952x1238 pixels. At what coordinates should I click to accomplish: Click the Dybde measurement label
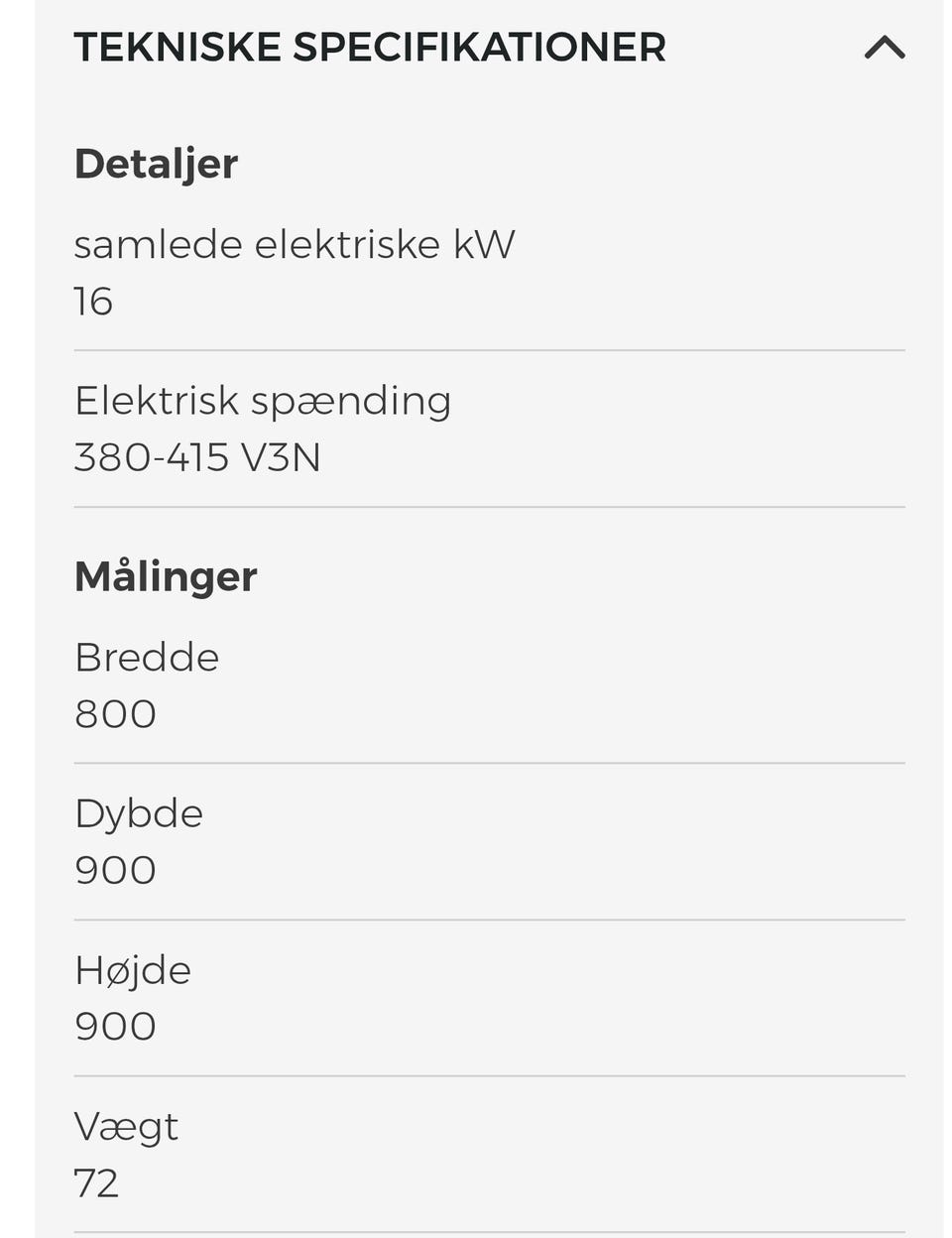click(139, 812)
